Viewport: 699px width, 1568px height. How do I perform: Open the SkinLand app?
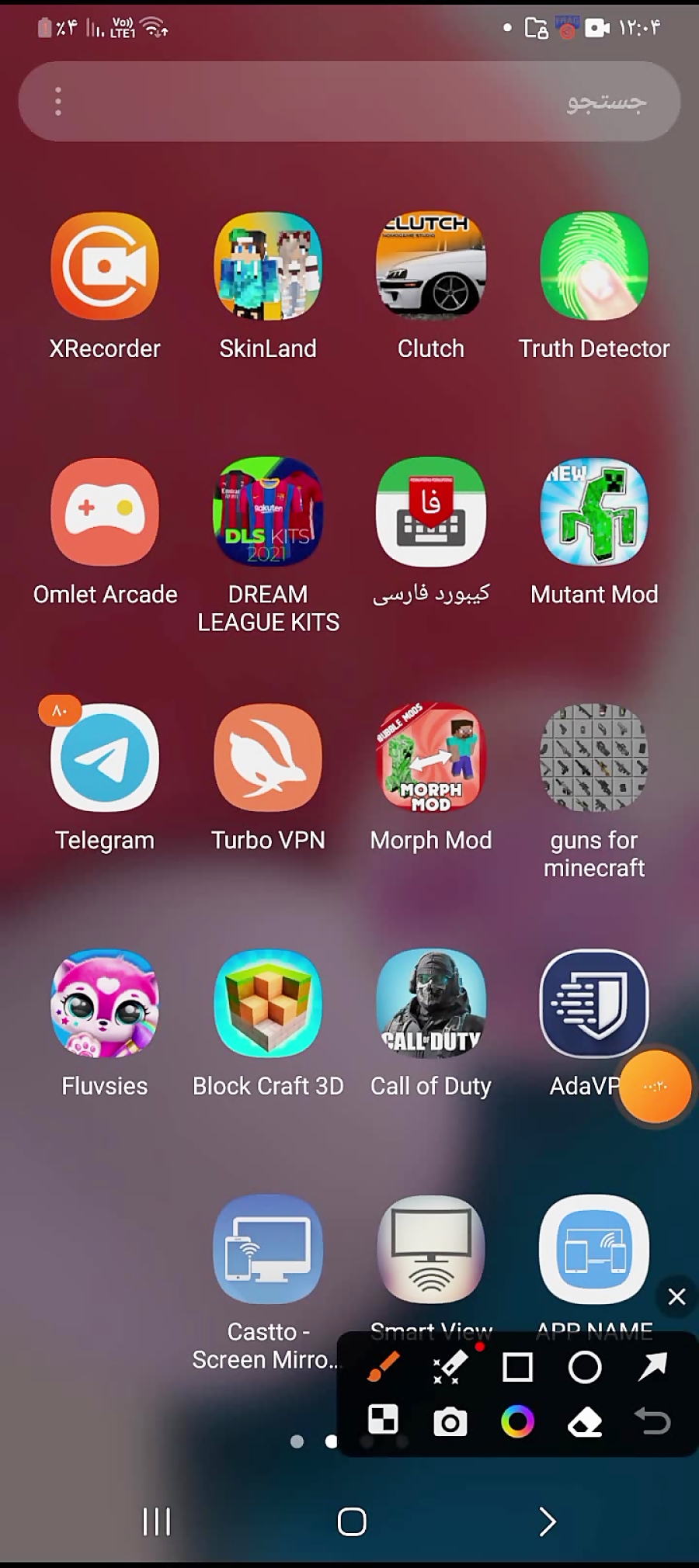(268, 266)
